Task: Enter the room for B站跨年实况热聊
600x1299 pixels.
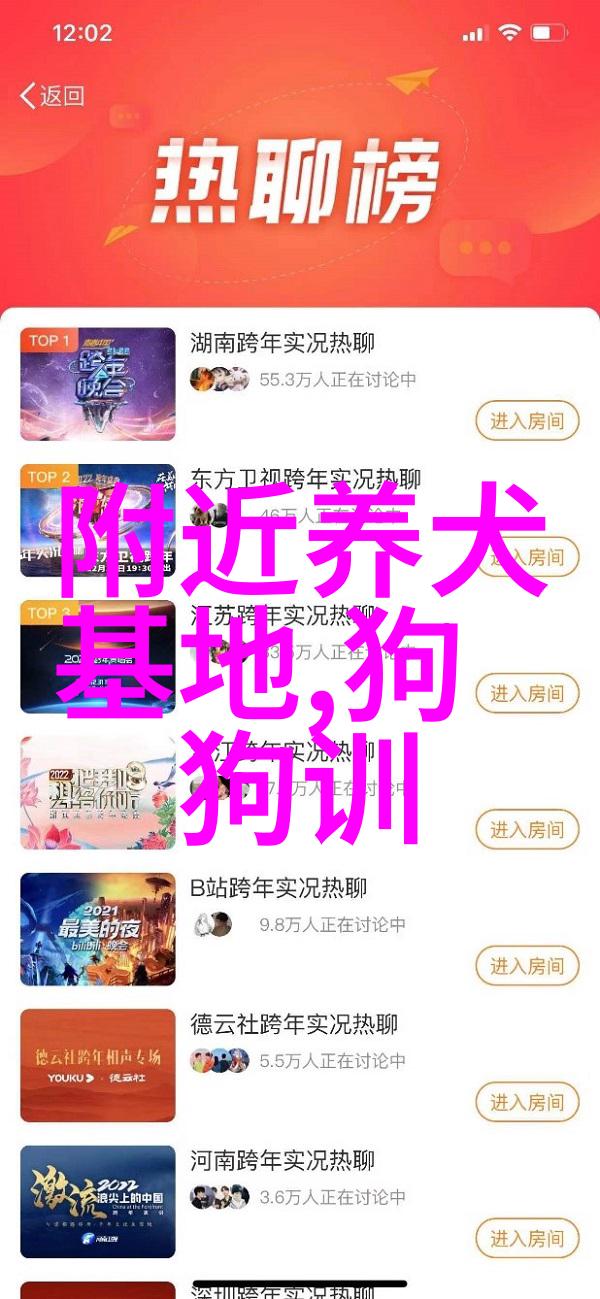Action: 527,966
